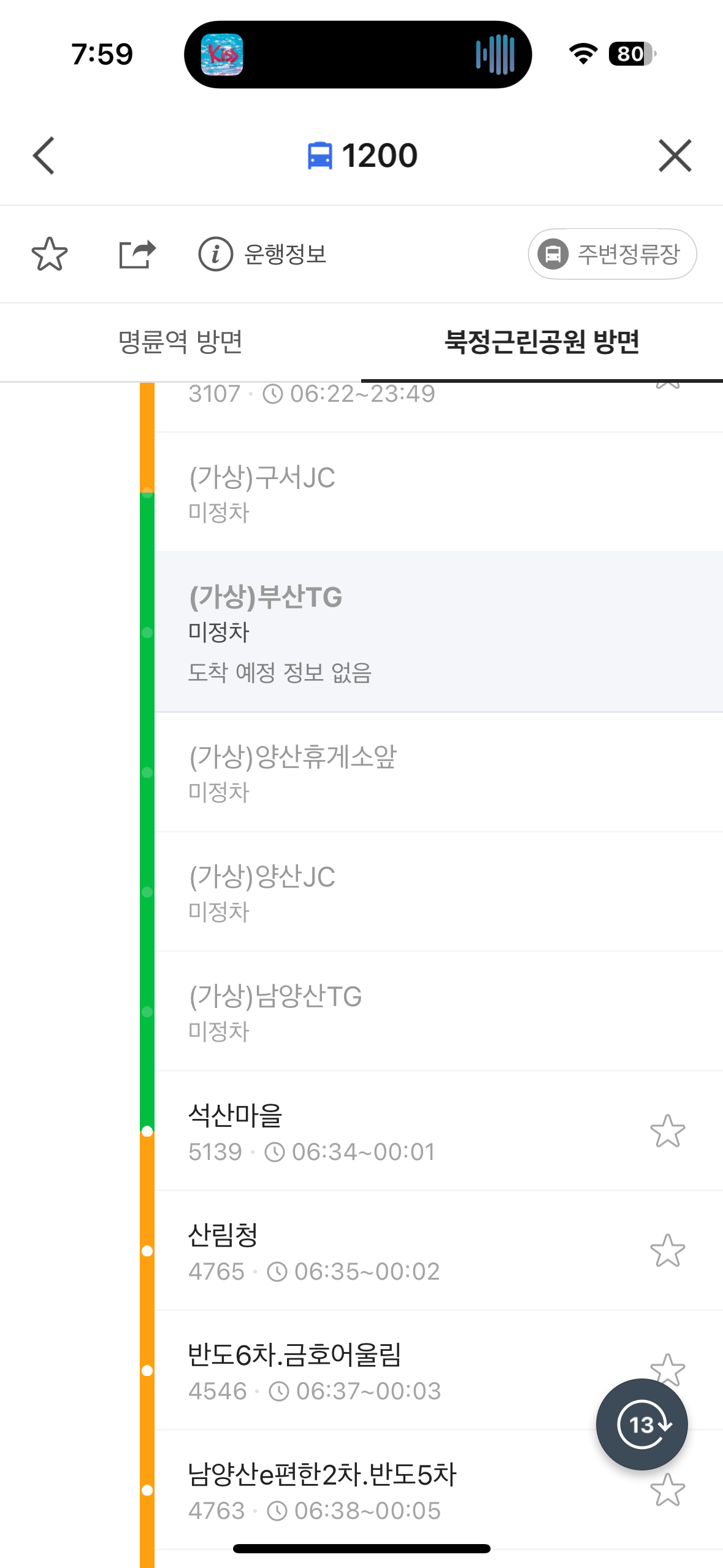Favorite the 산림청 stop
Viewport: 723px width, 1568px height.
pos(667,1251)
